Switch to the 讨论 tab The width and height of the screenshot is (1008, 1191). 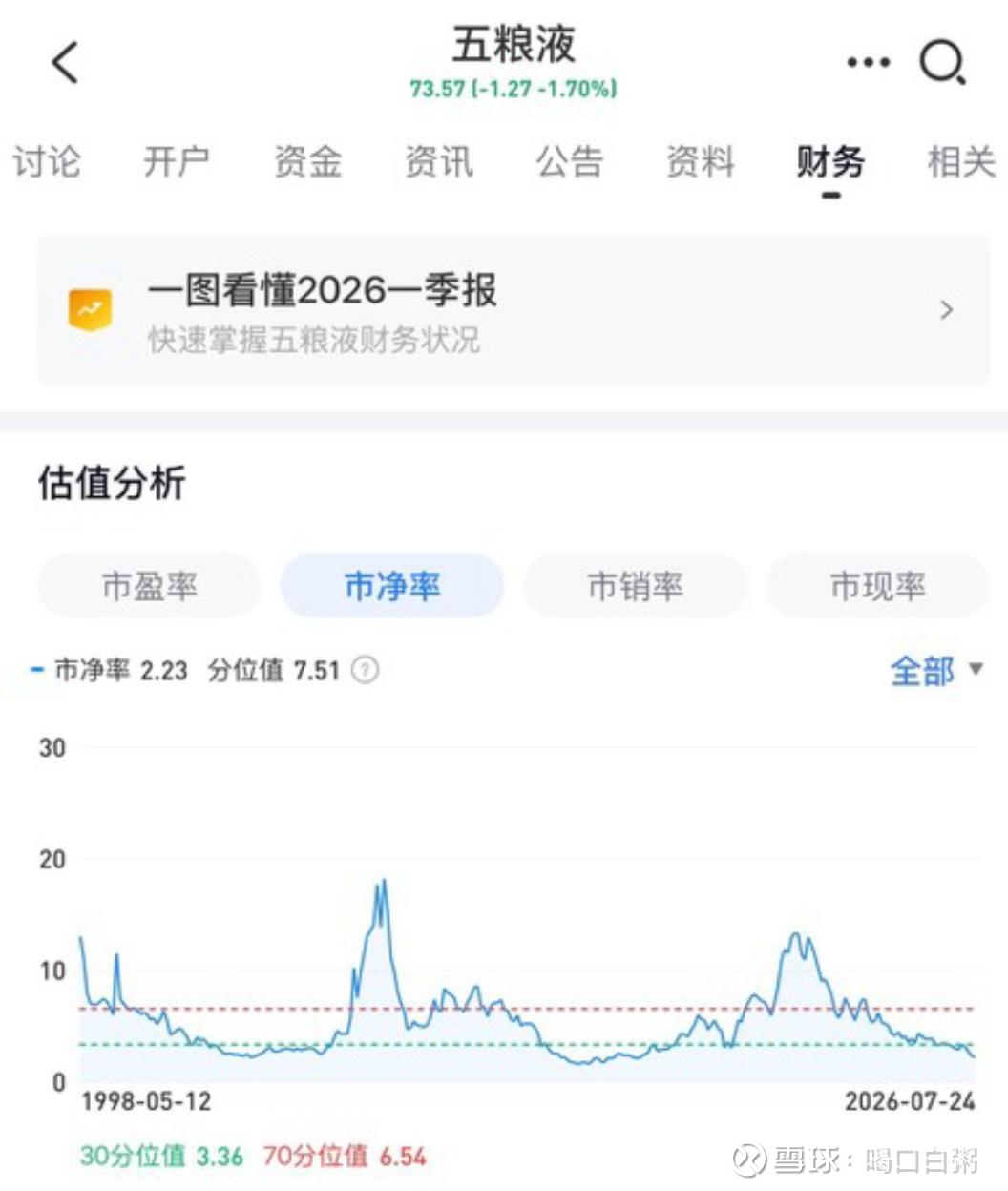pyautogui.click(x=46, y=161)
